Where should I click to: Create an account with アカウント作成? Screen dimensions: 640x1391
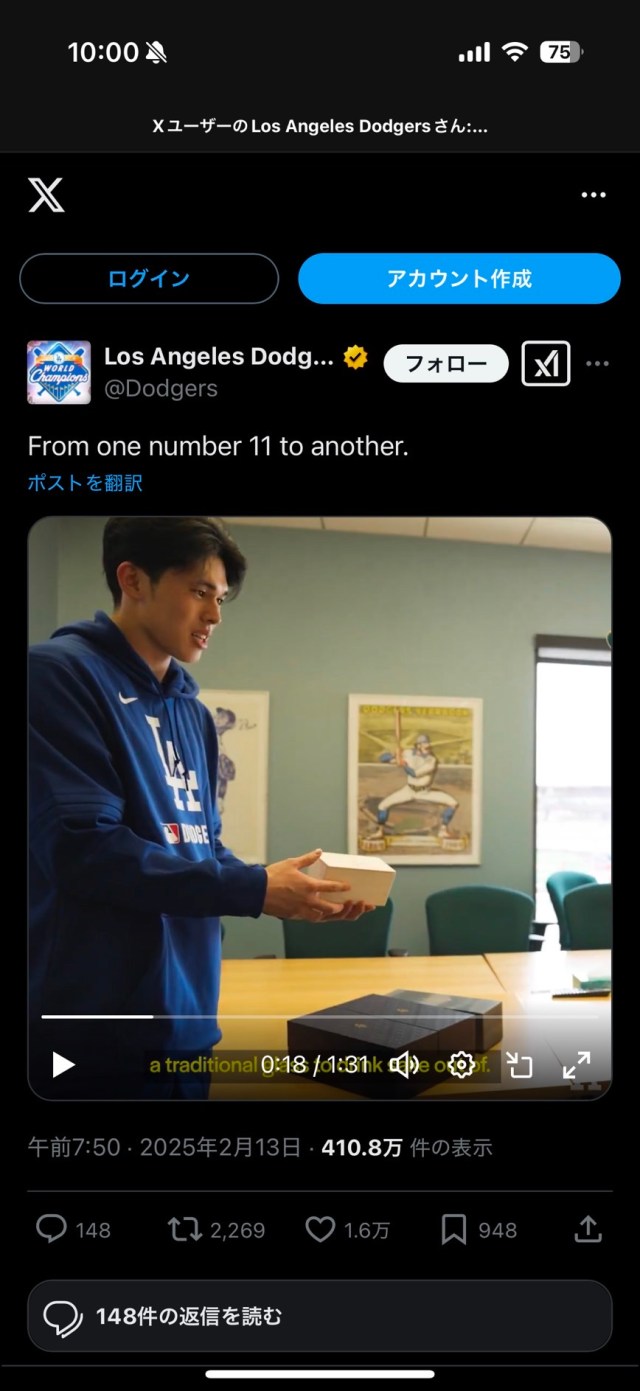tap(459, 279)
